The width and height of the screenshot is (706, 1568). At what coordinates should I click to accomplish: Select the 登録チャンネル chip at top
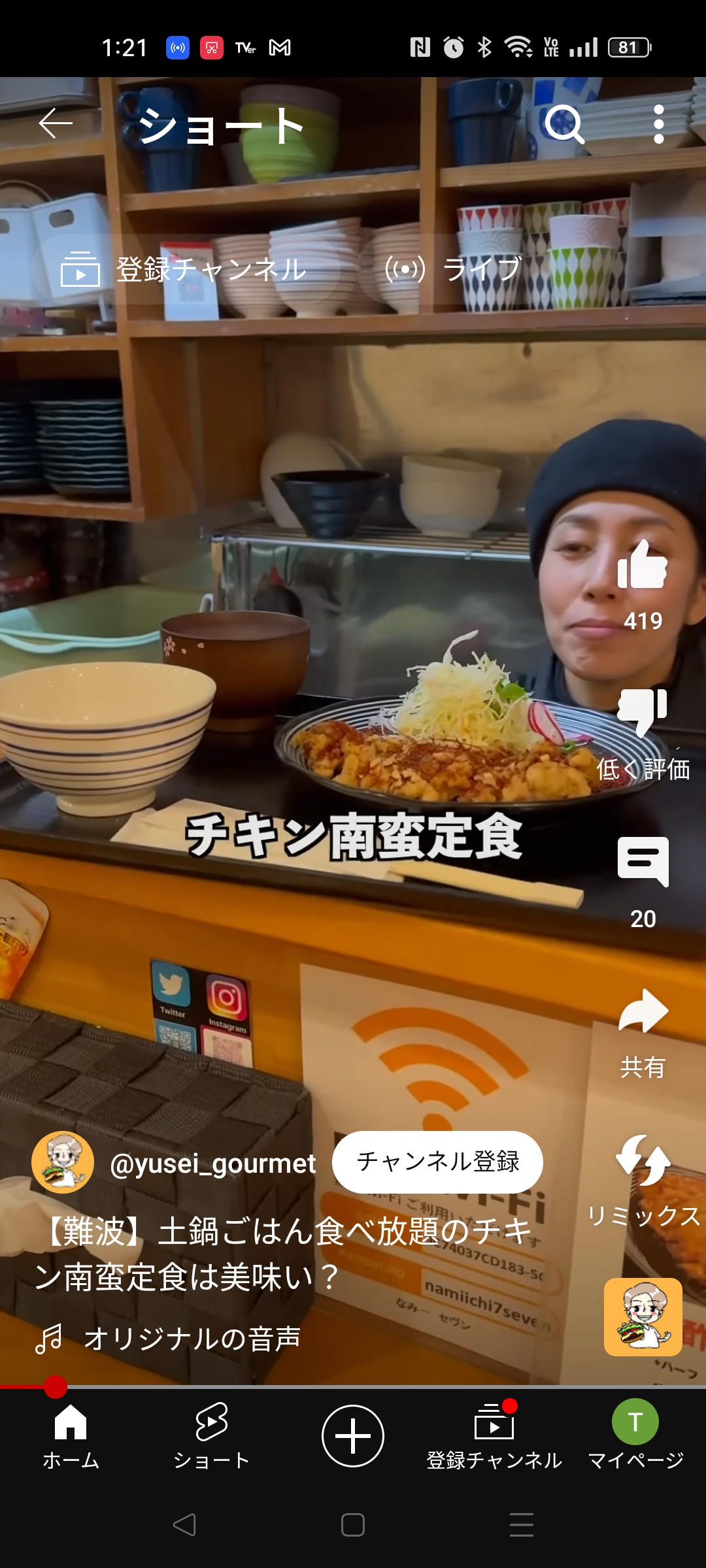tap(185, 269)
